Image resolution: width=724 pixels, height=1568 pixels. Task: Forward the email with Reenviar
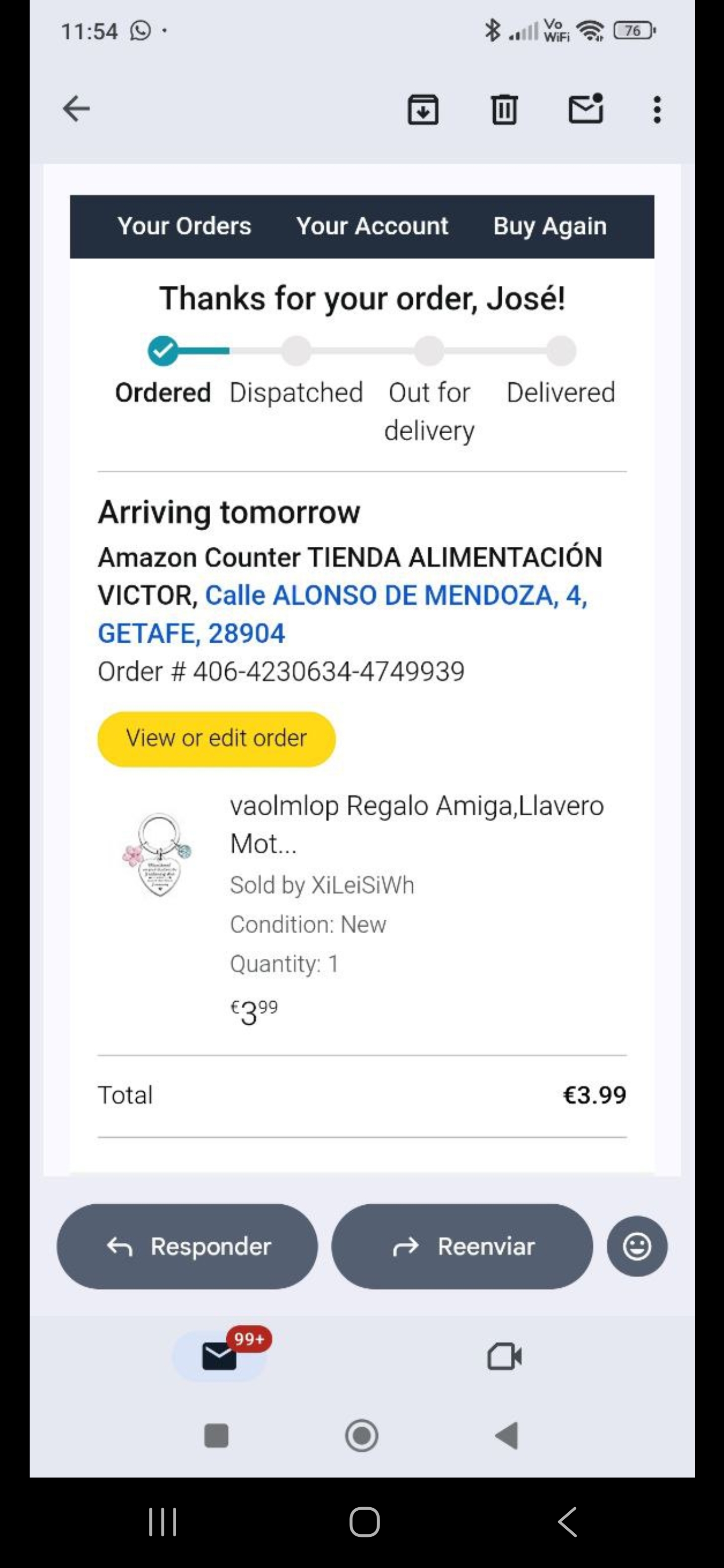coord(462,1246)
